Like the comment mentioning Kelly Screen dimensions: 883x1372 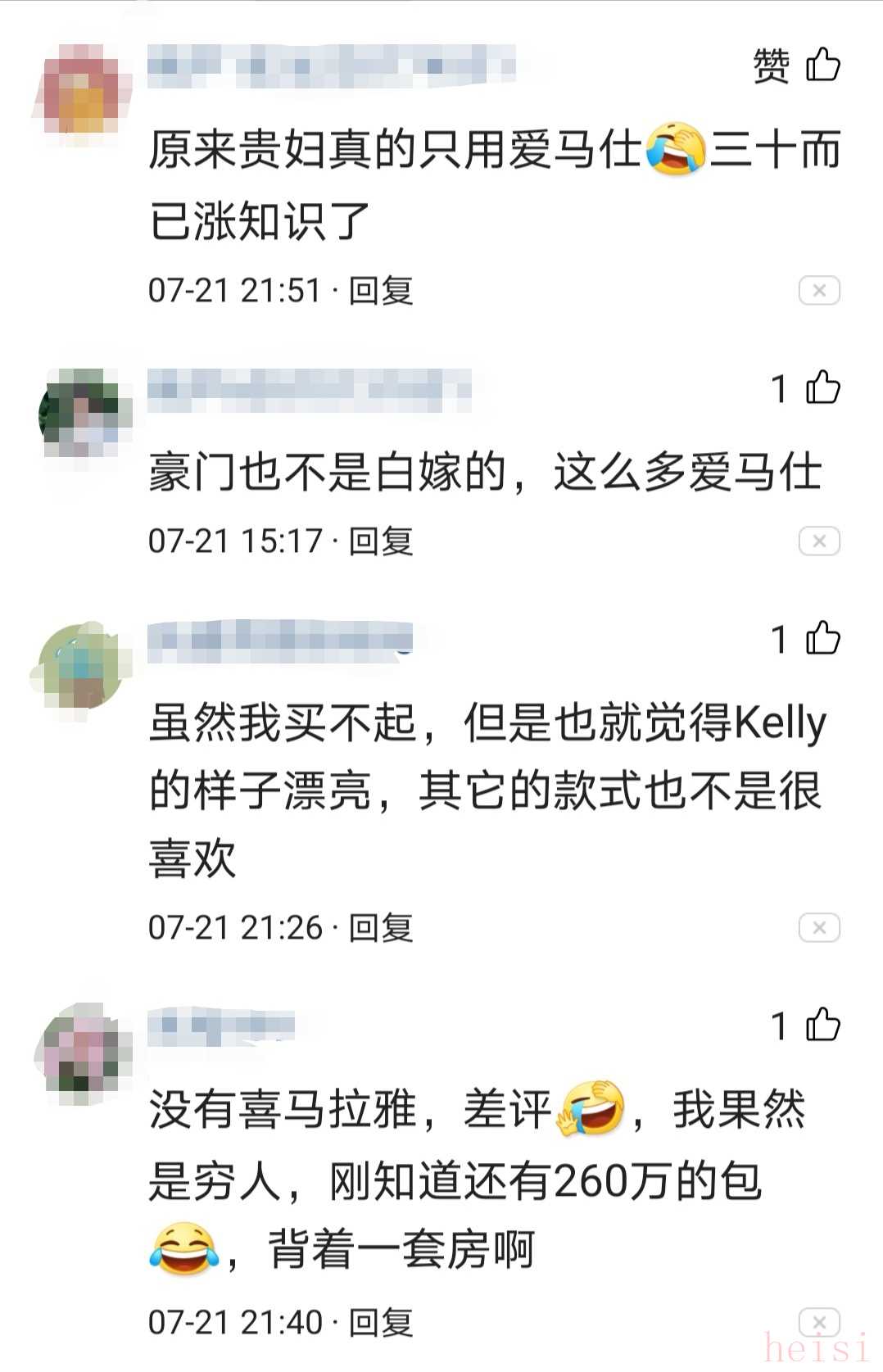click(822, 638)
